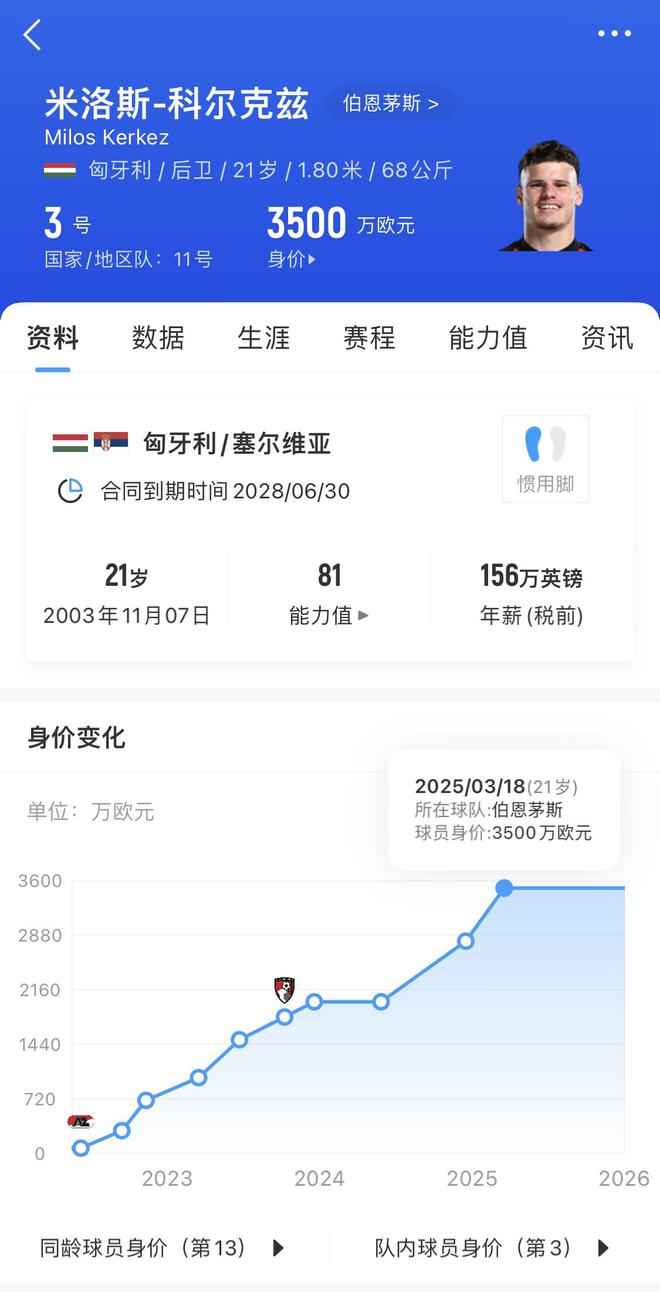This screenshot has height=1292, width=660.
Task: Open the three-dot overflow menu
Action: (x=615, y=34)
